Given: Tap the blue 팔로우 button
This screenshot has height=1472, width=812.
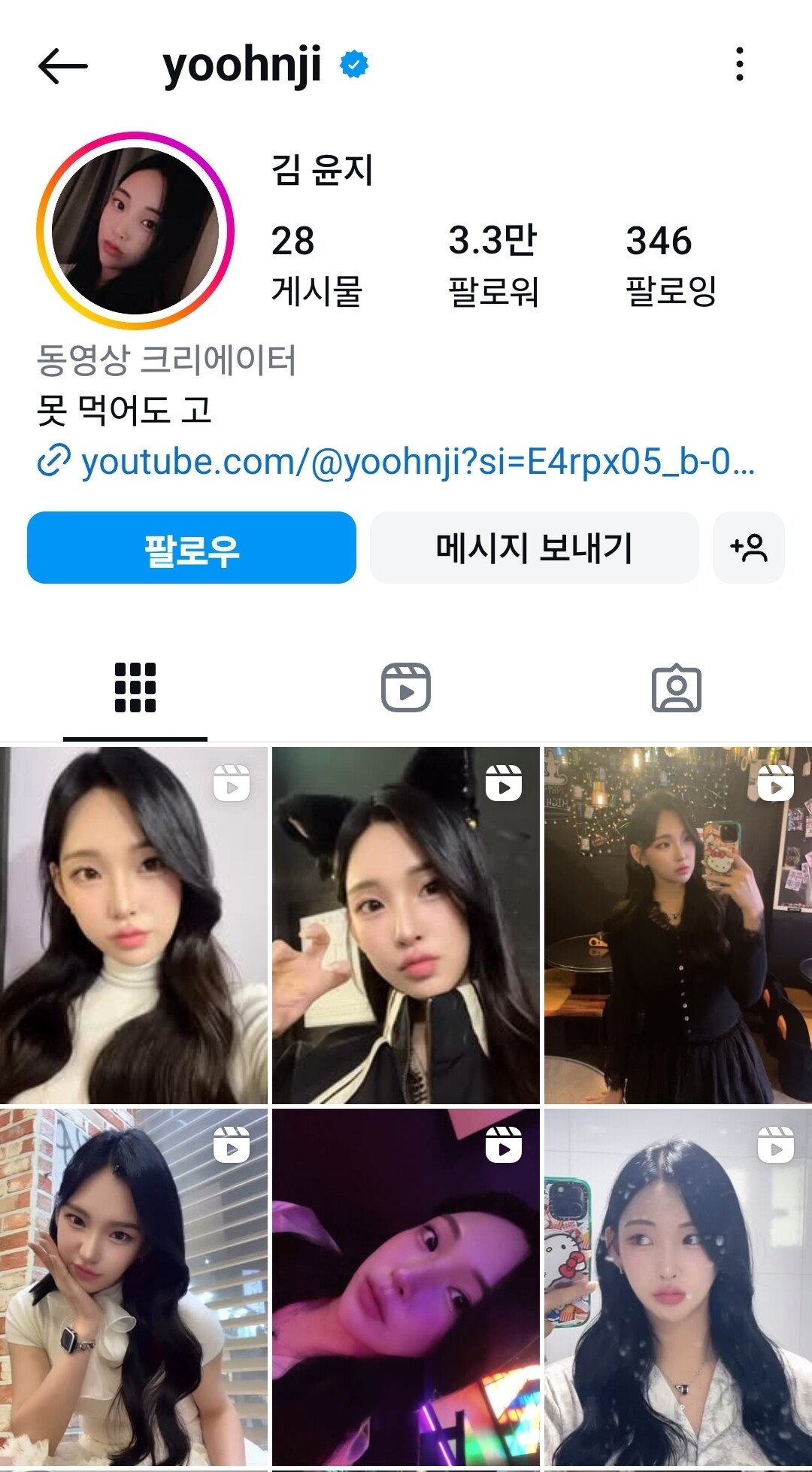Looking at the screenshot, I should 192,548.
